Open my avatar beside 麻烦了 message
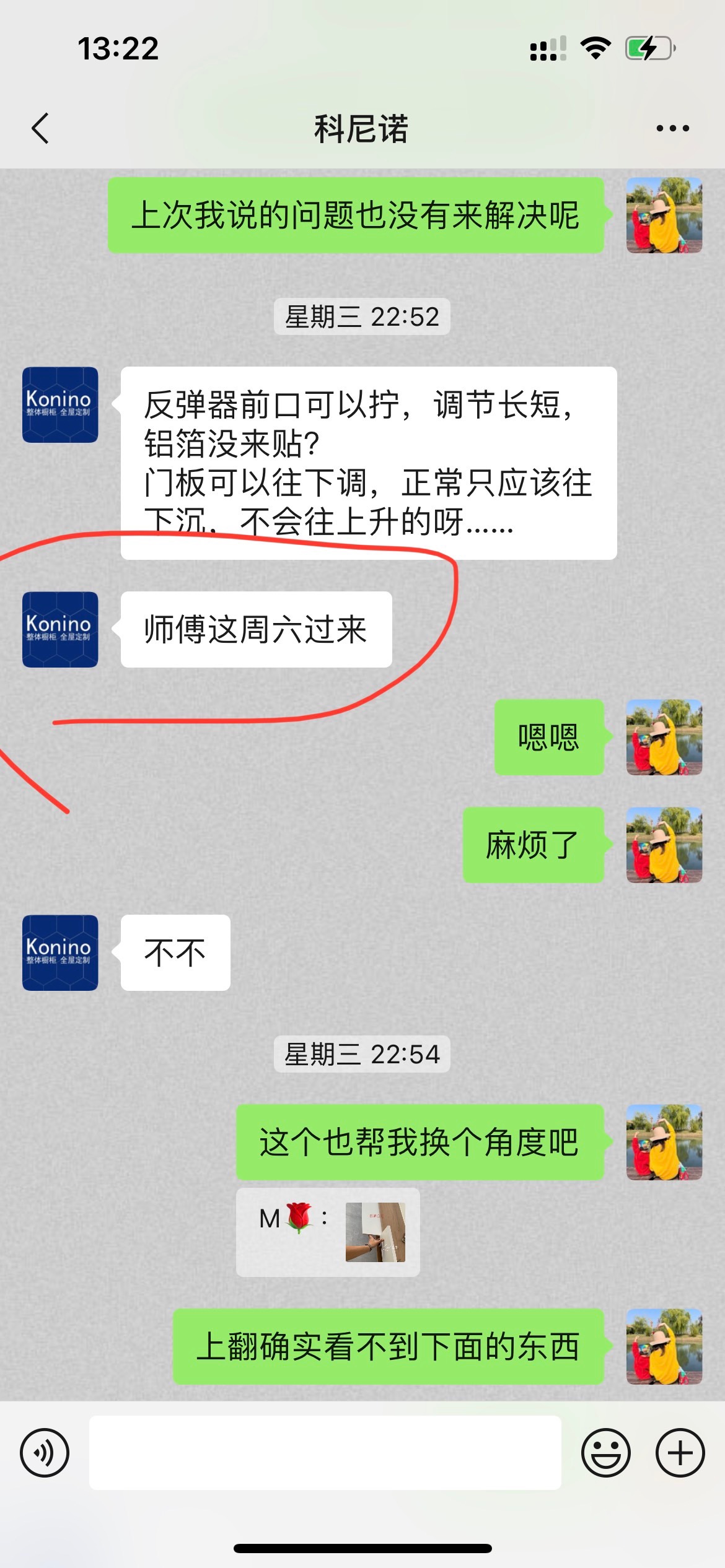This screenshot has height=1568, width=725. pyautogui.click(x=664, y=845)
